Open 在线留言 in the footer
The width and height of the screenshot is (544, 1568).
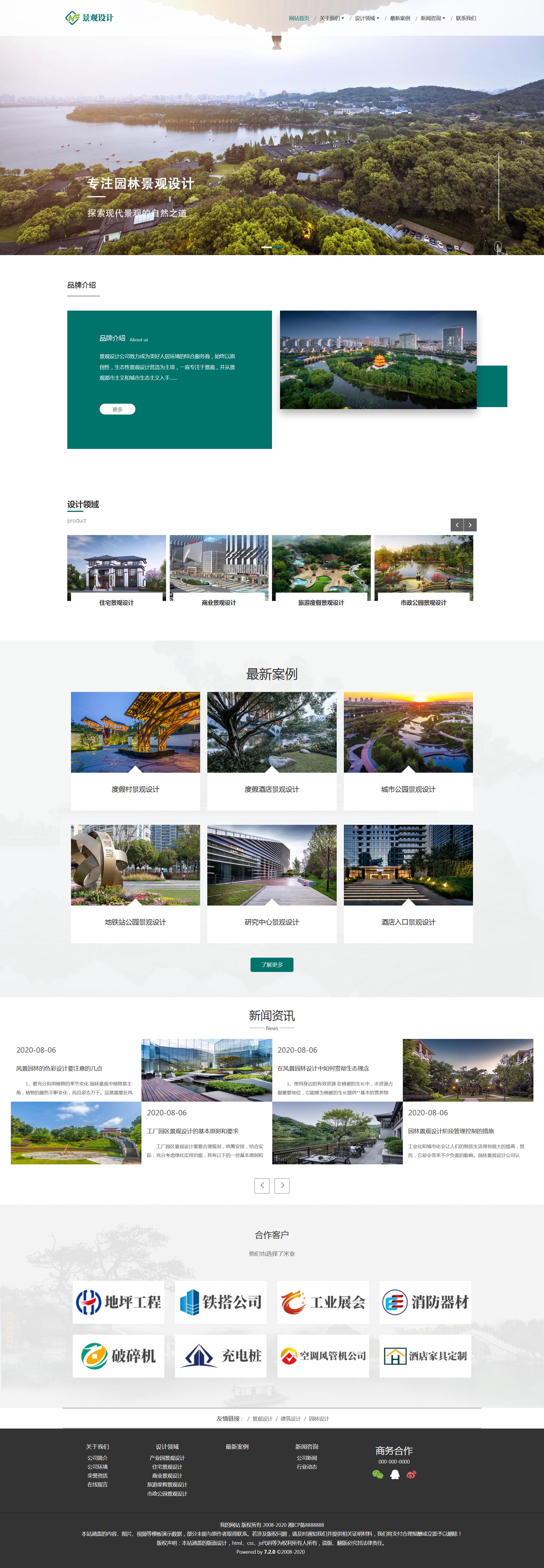click(x=97, y=1484)
